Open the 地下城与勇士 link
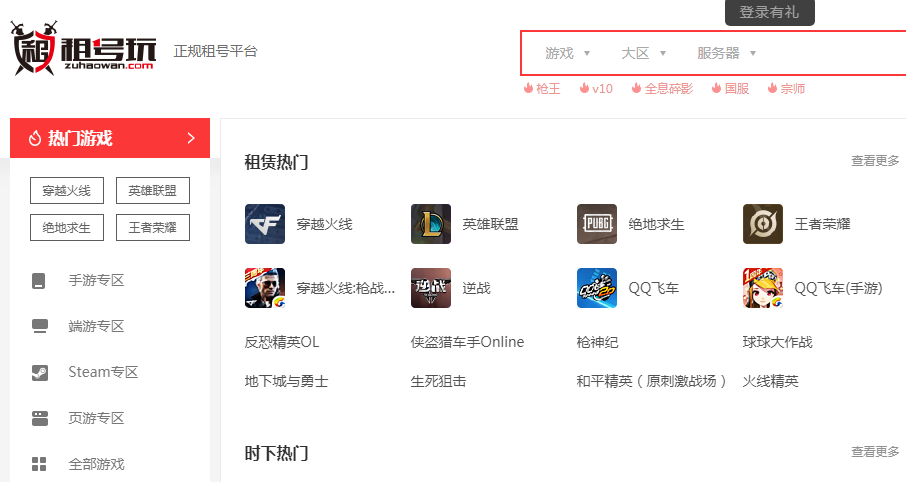906x482 pixels. click(x=286, y=381)
